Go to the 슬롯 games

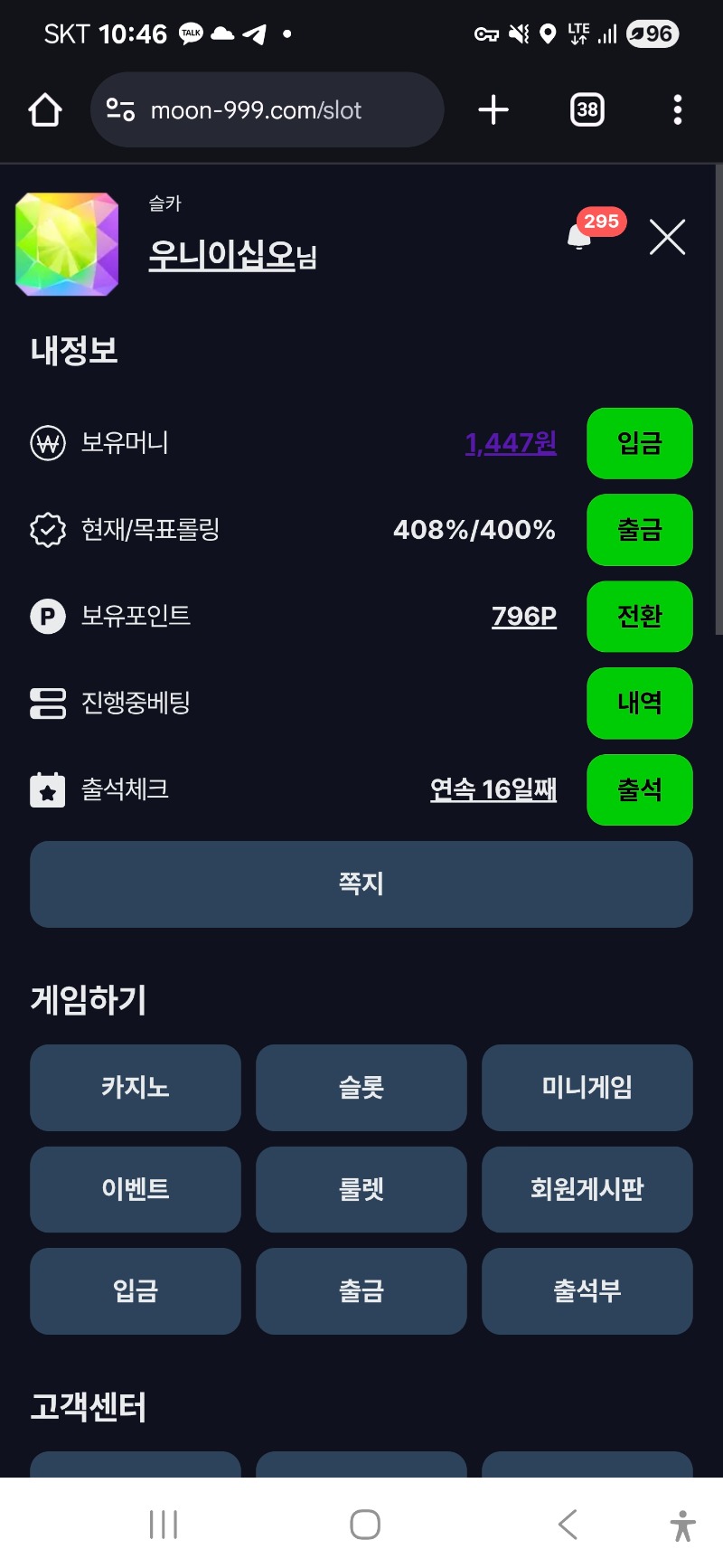tap(361, 1087)
